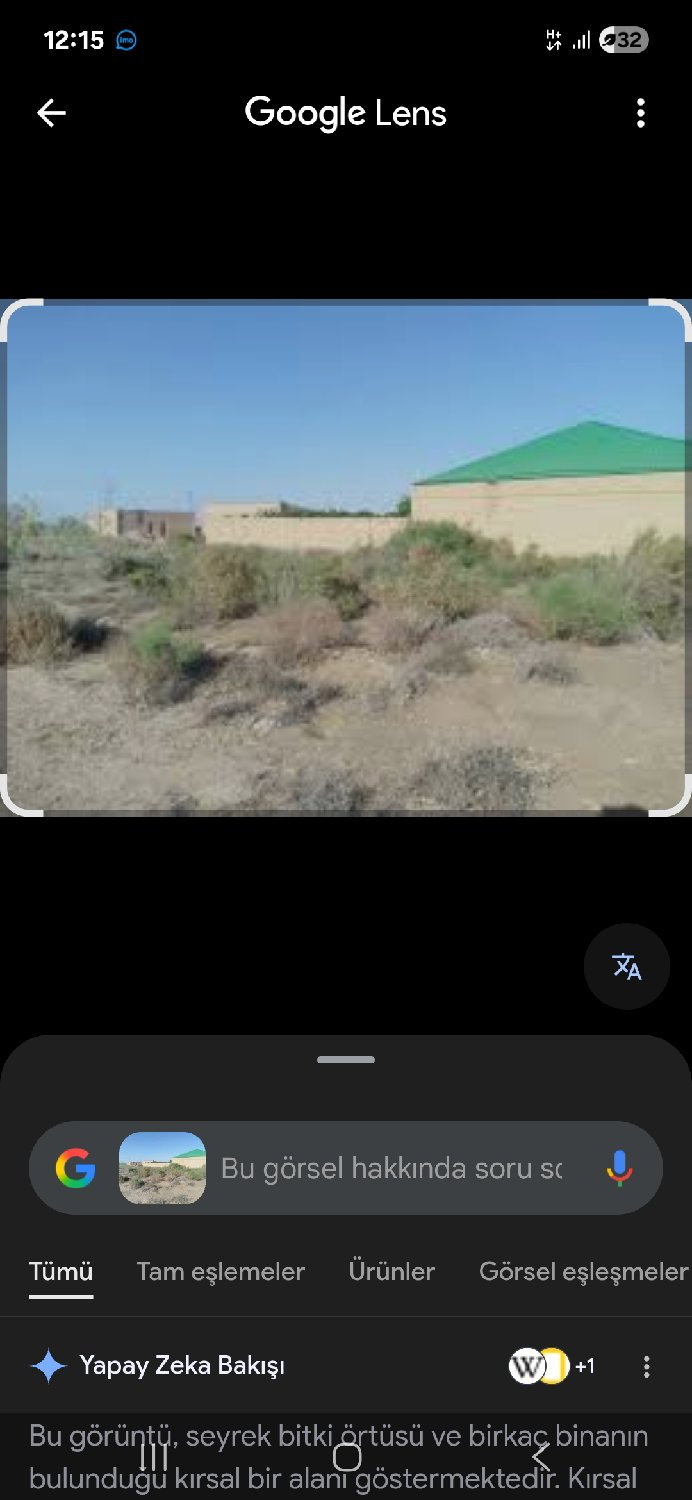Image resolution: width=692 pixels, height=1500 pixels.
Task: Show the Görsel eşleşmeler tab
Action: [583, 1271]
